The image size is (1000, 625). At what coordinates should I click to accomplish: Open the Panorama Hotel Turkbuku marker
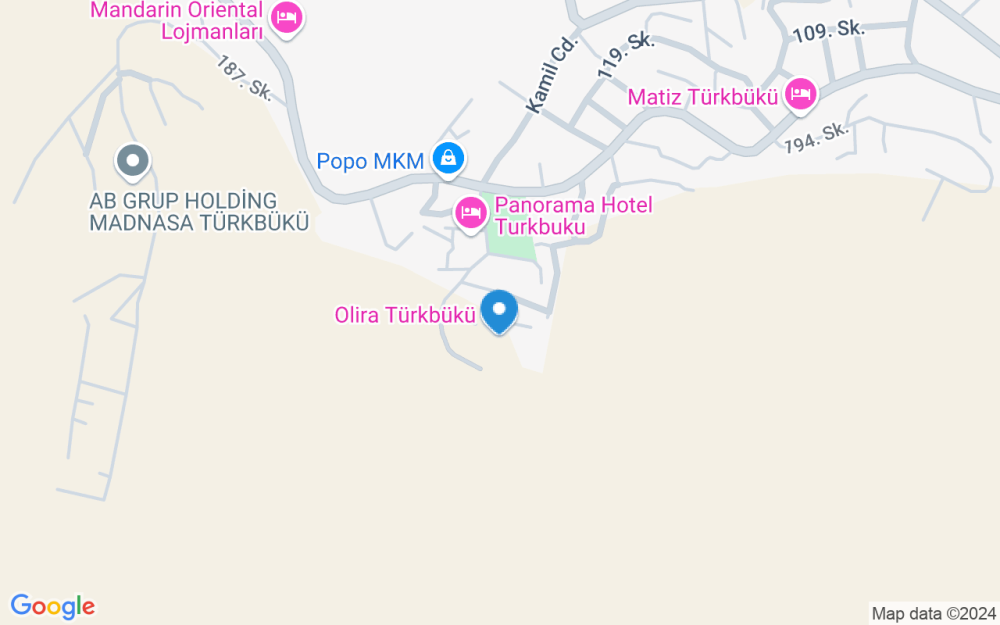click(471, 214)
